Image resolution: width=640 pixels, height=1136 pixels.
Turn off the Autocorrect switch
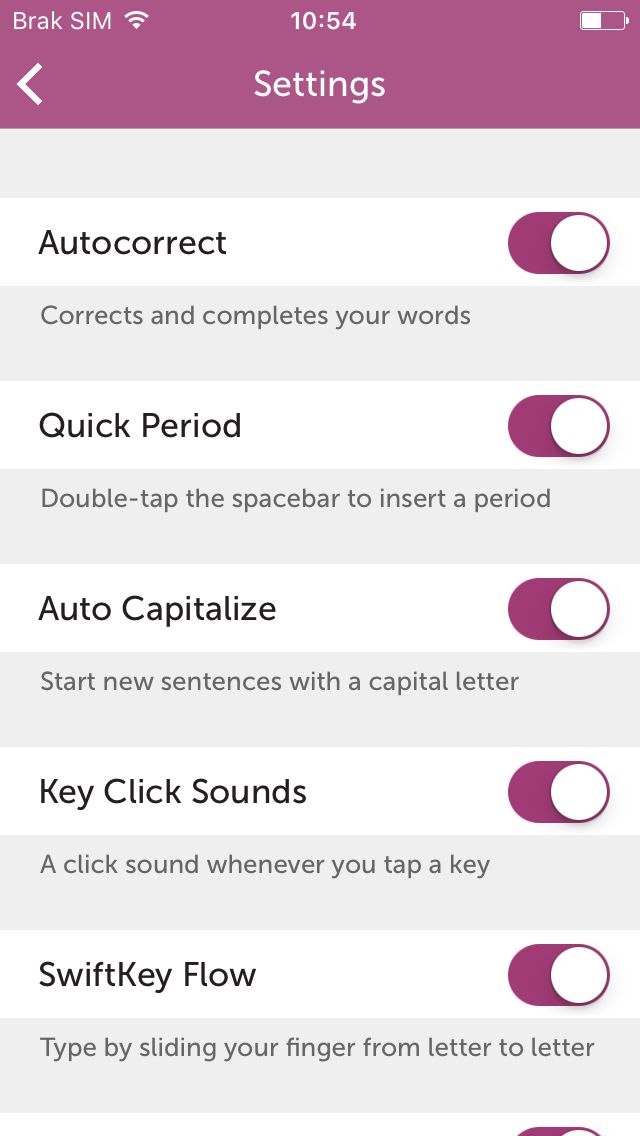[x=559, y=243]
